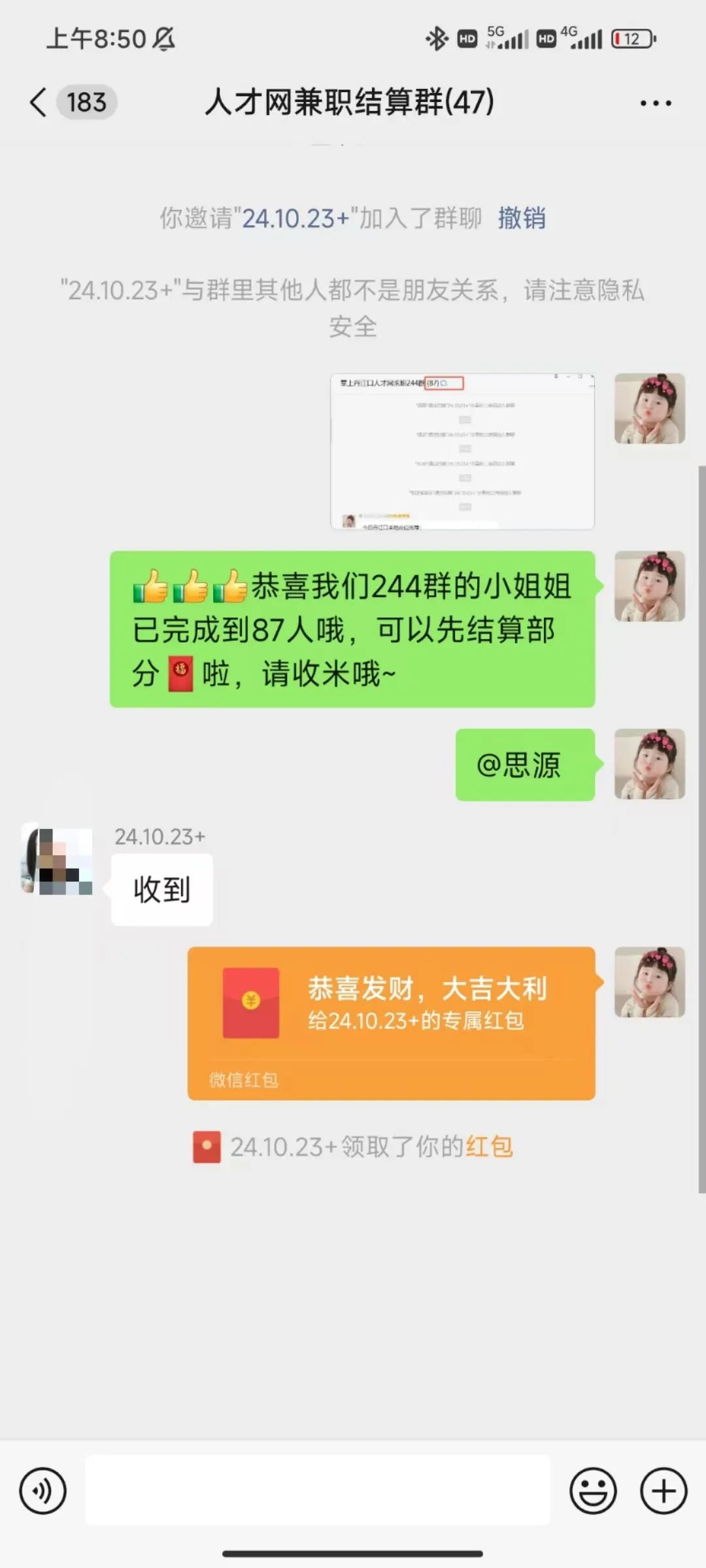
Task: Switch to voice message input
Action: (43, 1491)
